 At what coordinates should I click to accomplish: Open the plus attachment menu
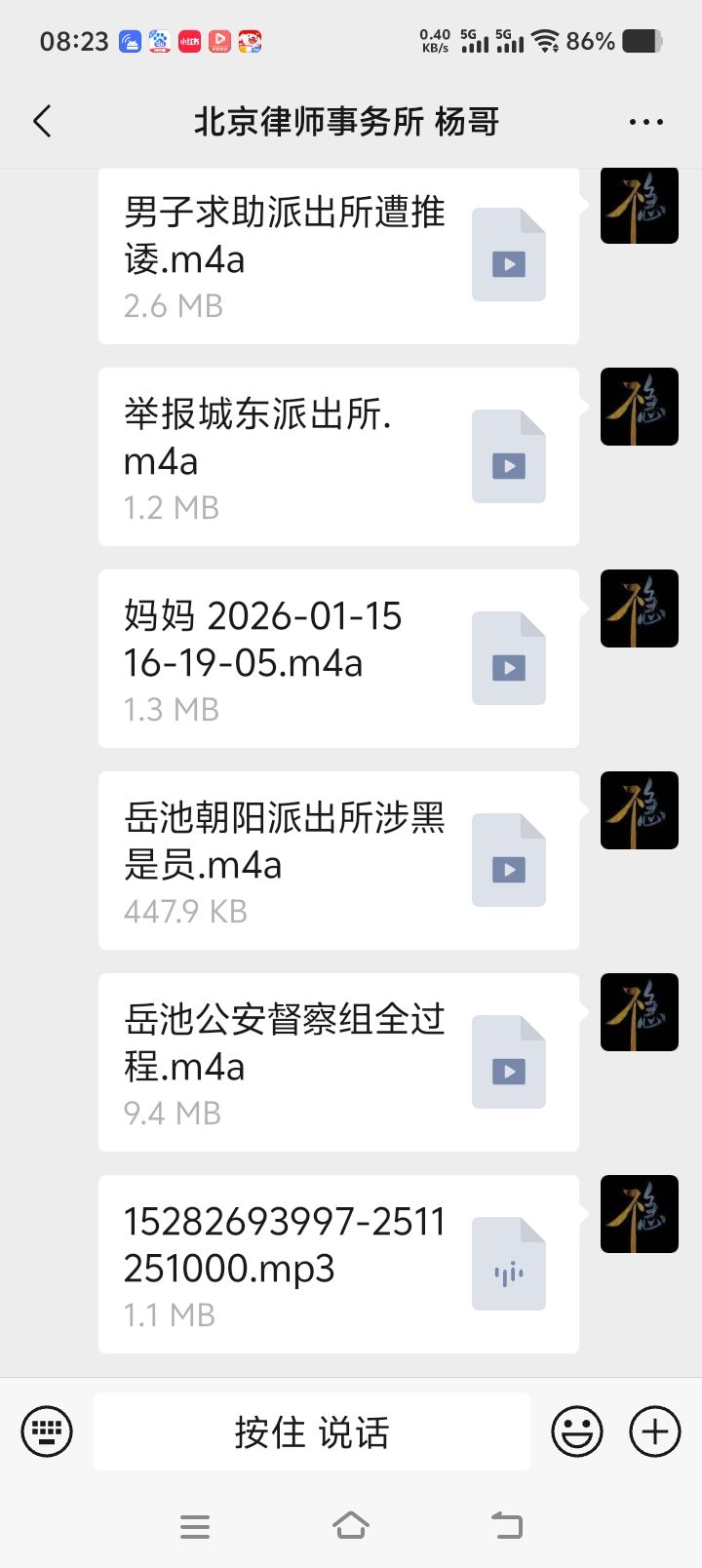click(654, 1431)
